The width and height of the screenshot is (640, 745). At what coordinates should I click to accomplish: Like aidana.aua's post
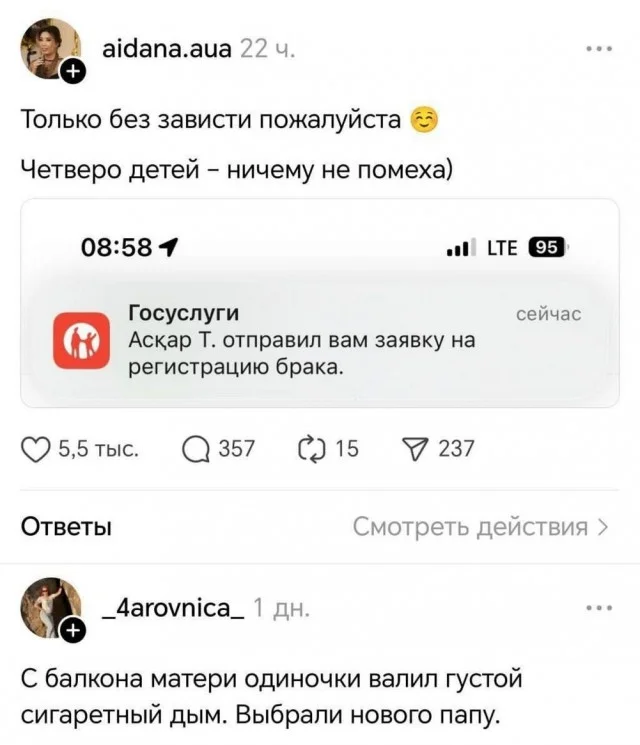38,449
